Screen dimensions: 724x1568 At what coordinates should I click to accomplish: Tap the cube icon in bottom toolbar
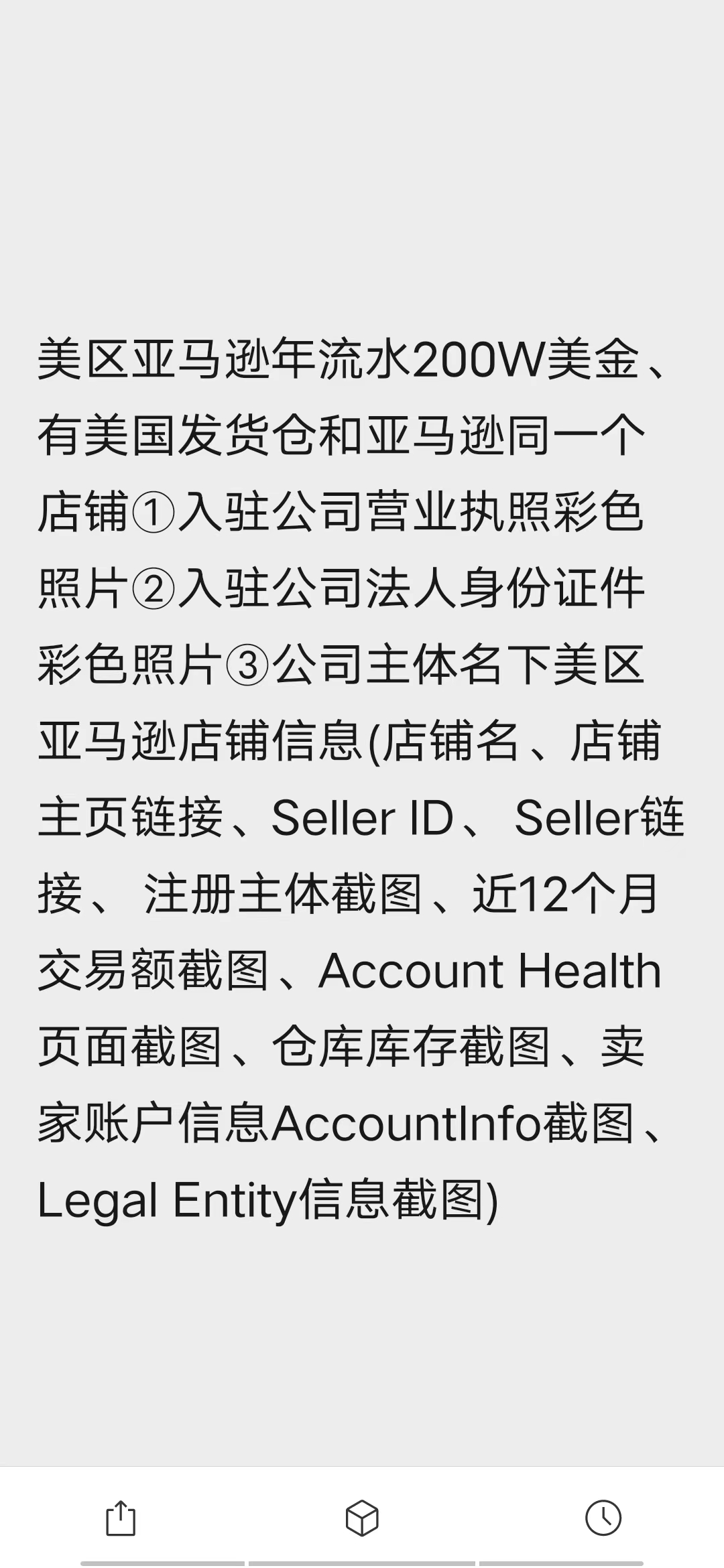(x=362, y=1518)
